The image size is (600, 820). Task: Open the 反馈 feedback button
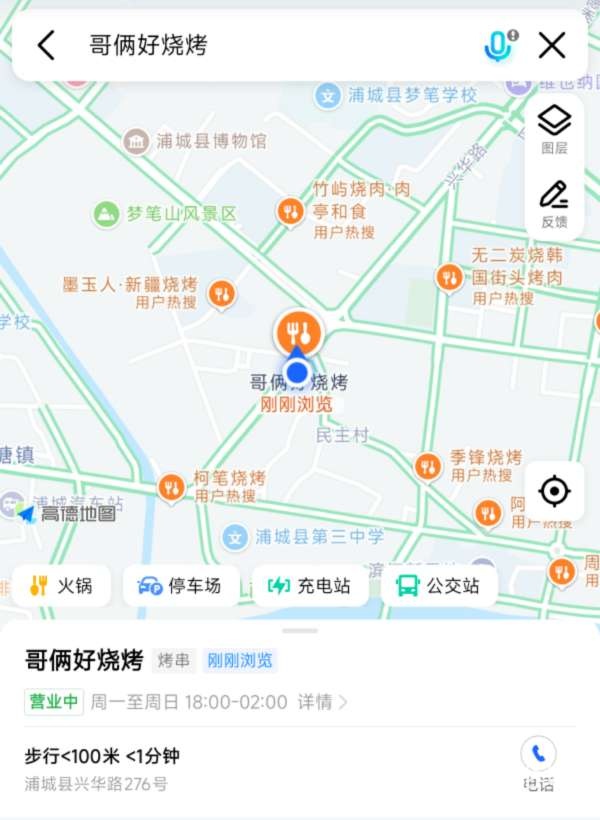click(x=554, y=203)
